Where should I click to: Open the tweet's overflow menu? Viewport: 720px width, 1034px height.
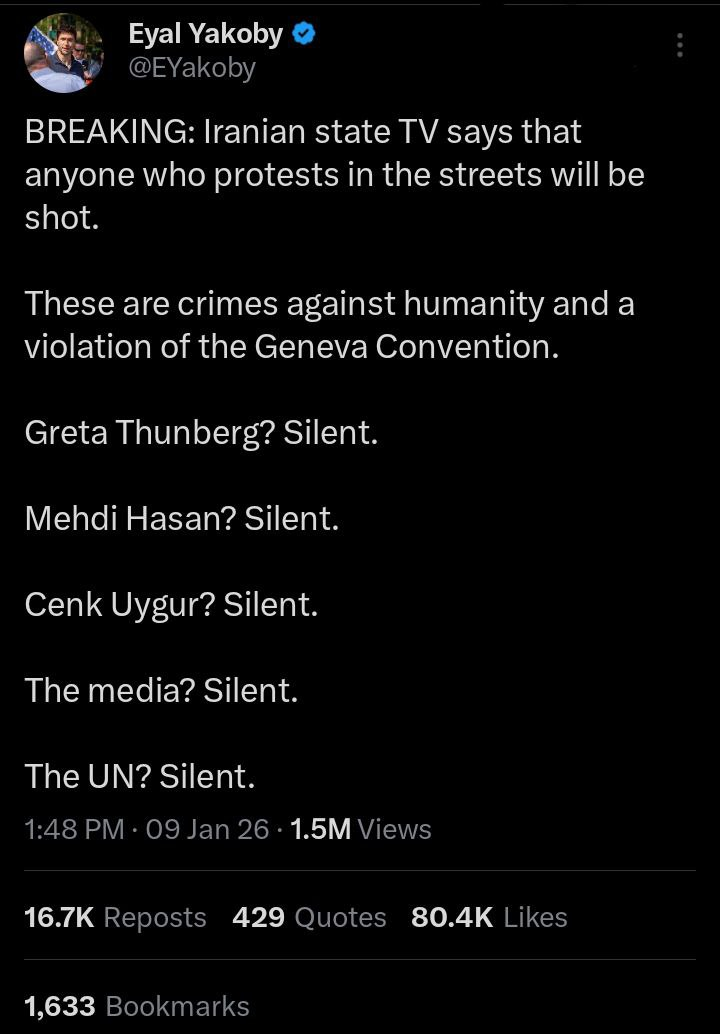tap(680, 46)
